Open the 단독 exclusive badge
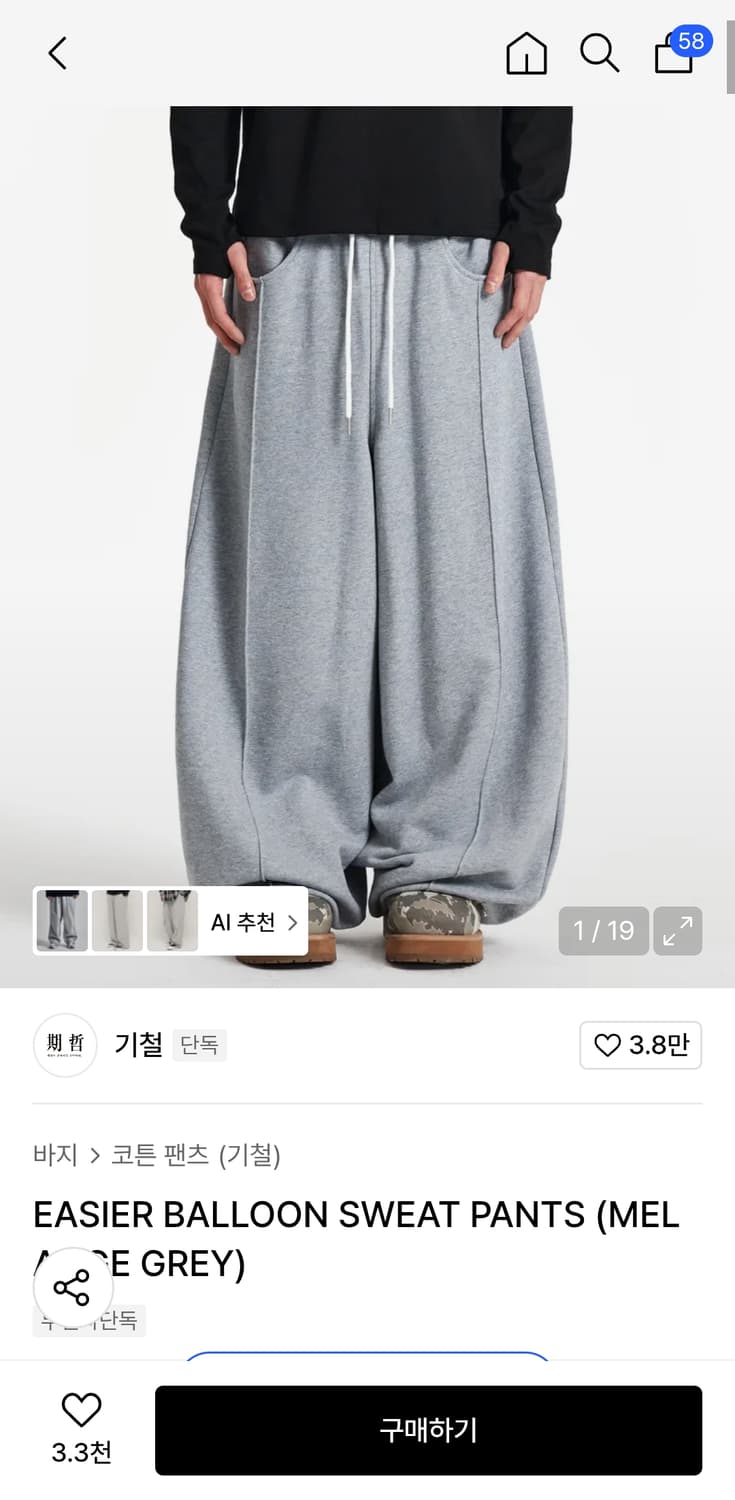The width and height of the screenshot is (735, 1500). (199, 1044)
